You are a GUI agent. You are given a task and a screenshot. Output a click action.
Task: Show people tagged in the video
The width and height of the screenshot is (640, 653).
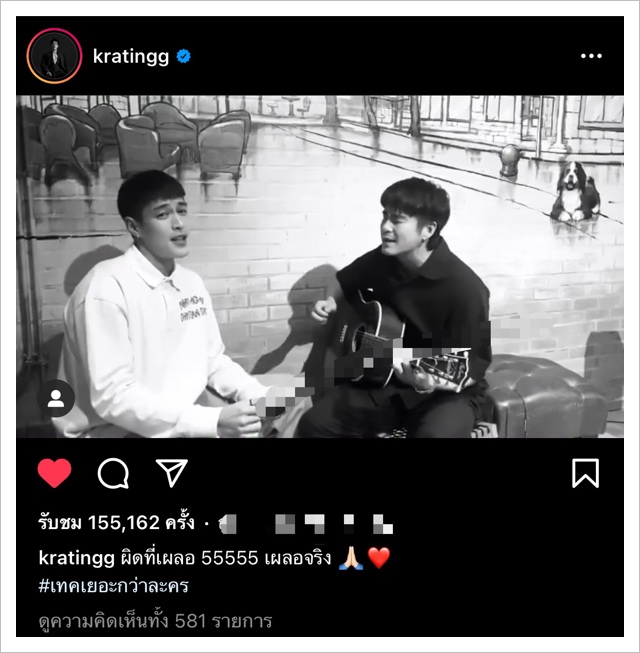pos(57,398)
